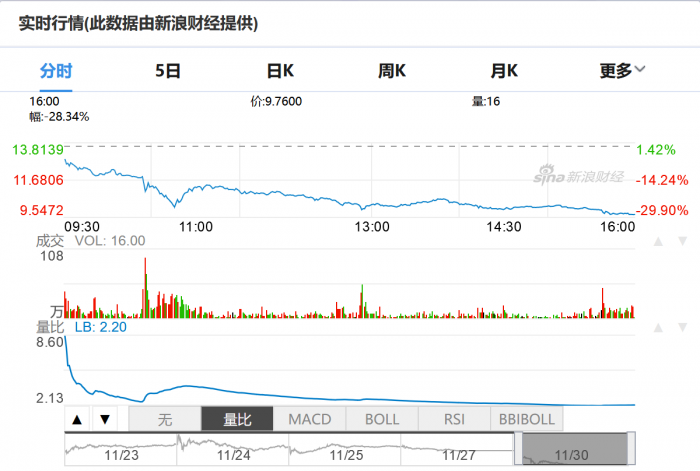The height and width of the screenshot is (471, 700).
Task: Switch to the 5日 chart tab
Action: [x=168, y=70]
